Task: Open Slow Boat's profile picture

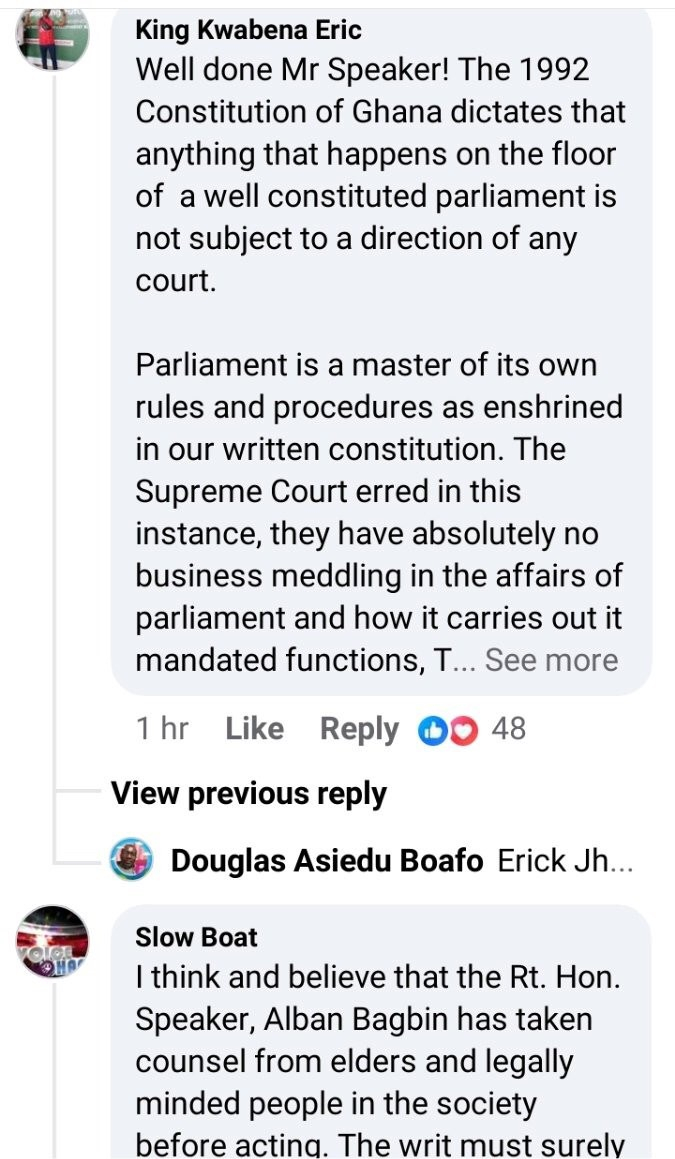Action: tap(53, 942)
